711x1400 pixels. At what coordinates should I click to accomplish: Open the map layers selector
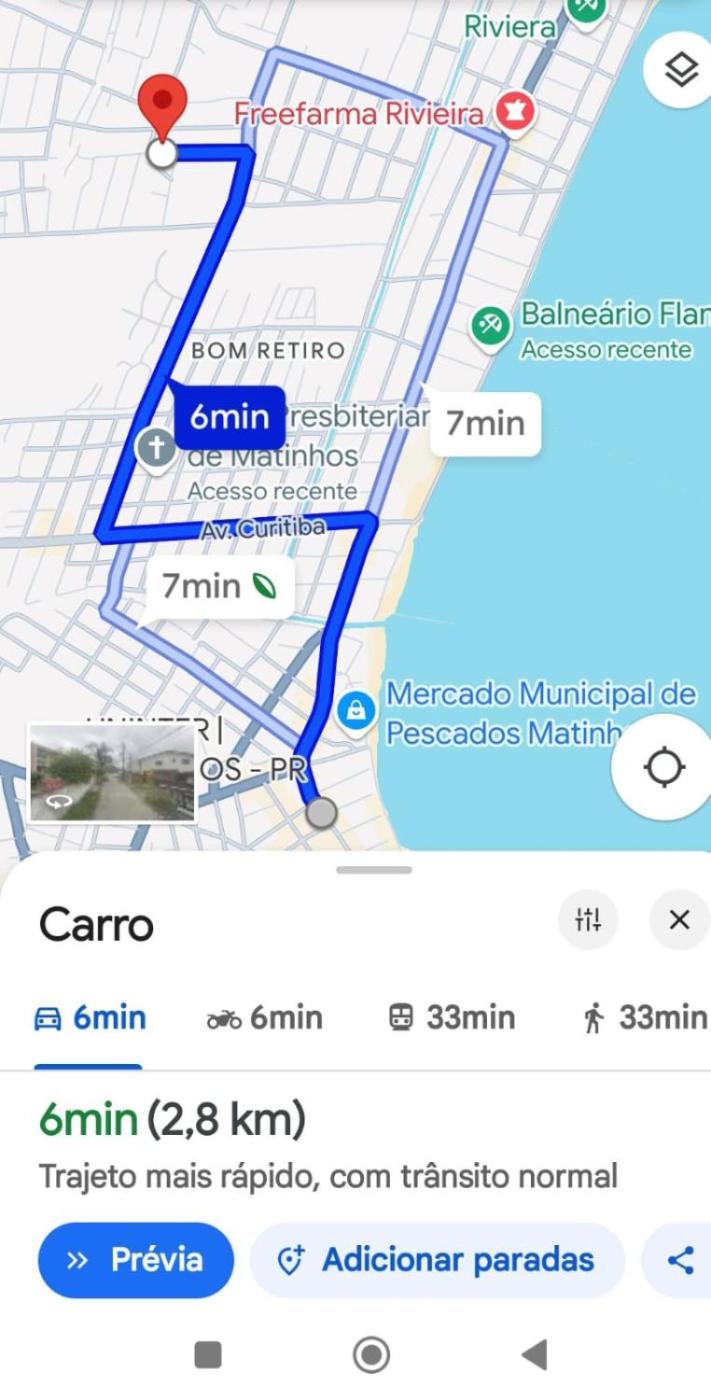pyautogui.click(x=680, y=70)
